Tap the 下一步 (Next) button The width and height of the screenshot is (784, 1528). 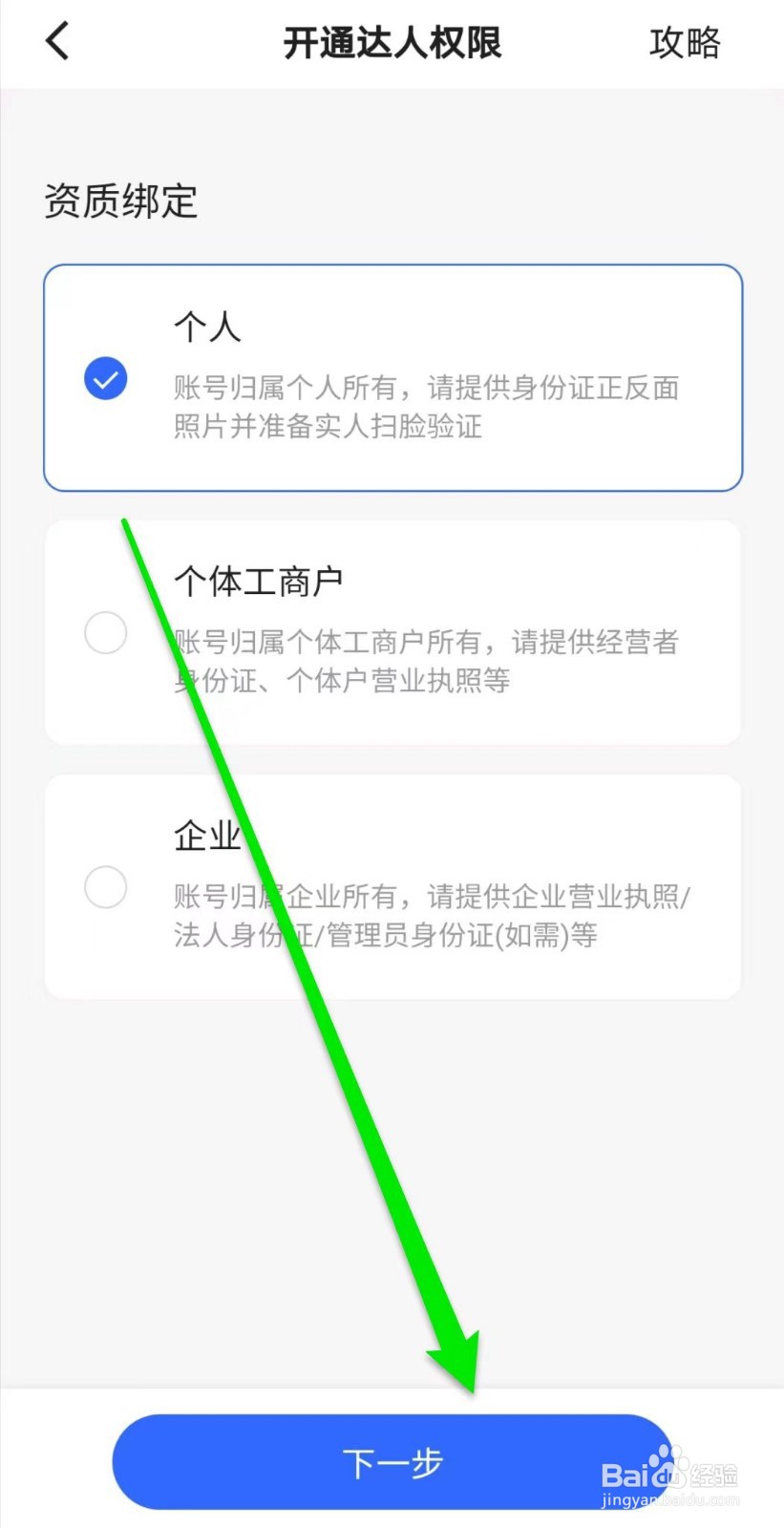click(392, 1461)
